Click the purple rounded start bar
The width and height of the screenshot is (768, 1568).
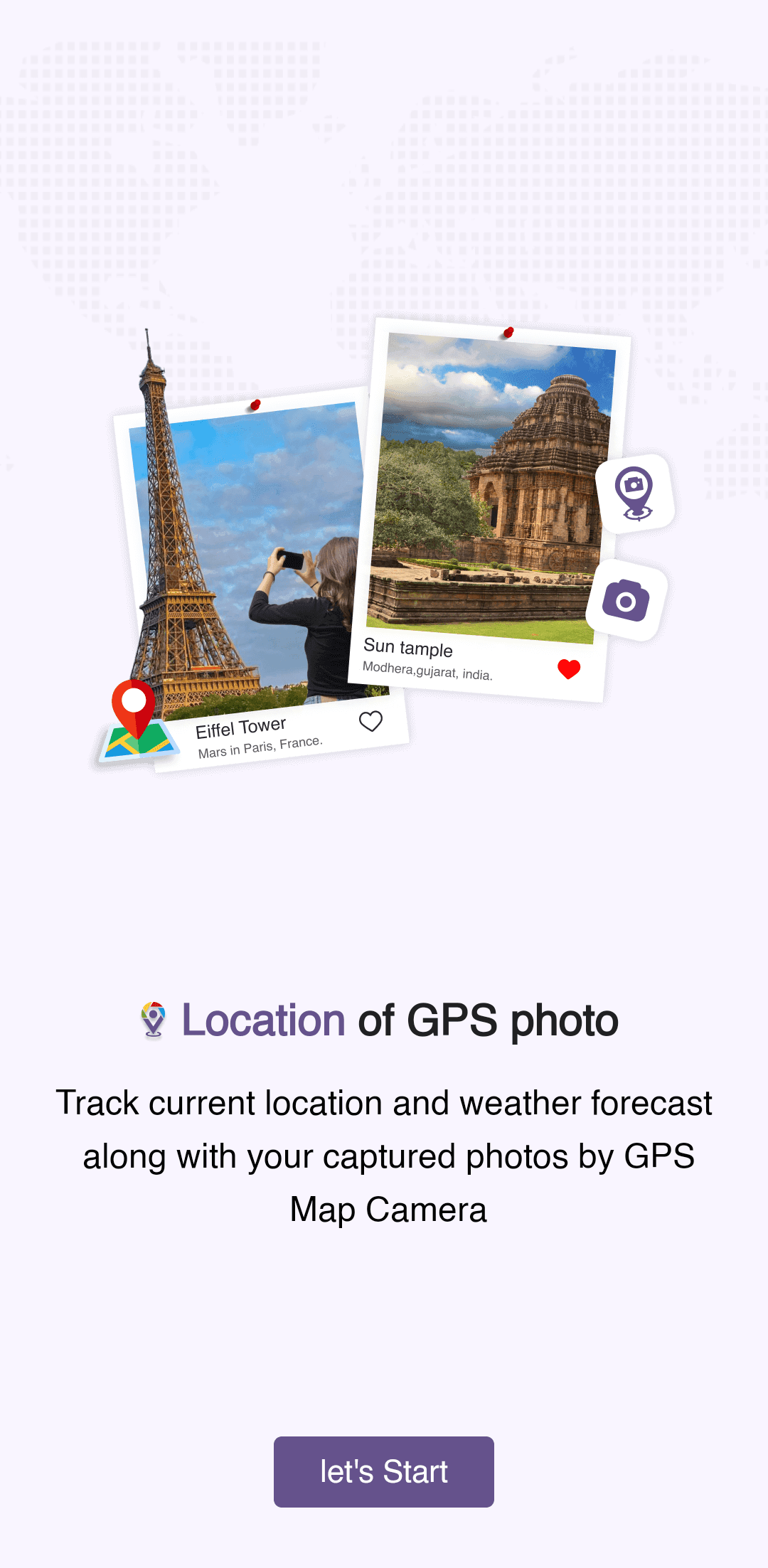tap(384, 1472)
